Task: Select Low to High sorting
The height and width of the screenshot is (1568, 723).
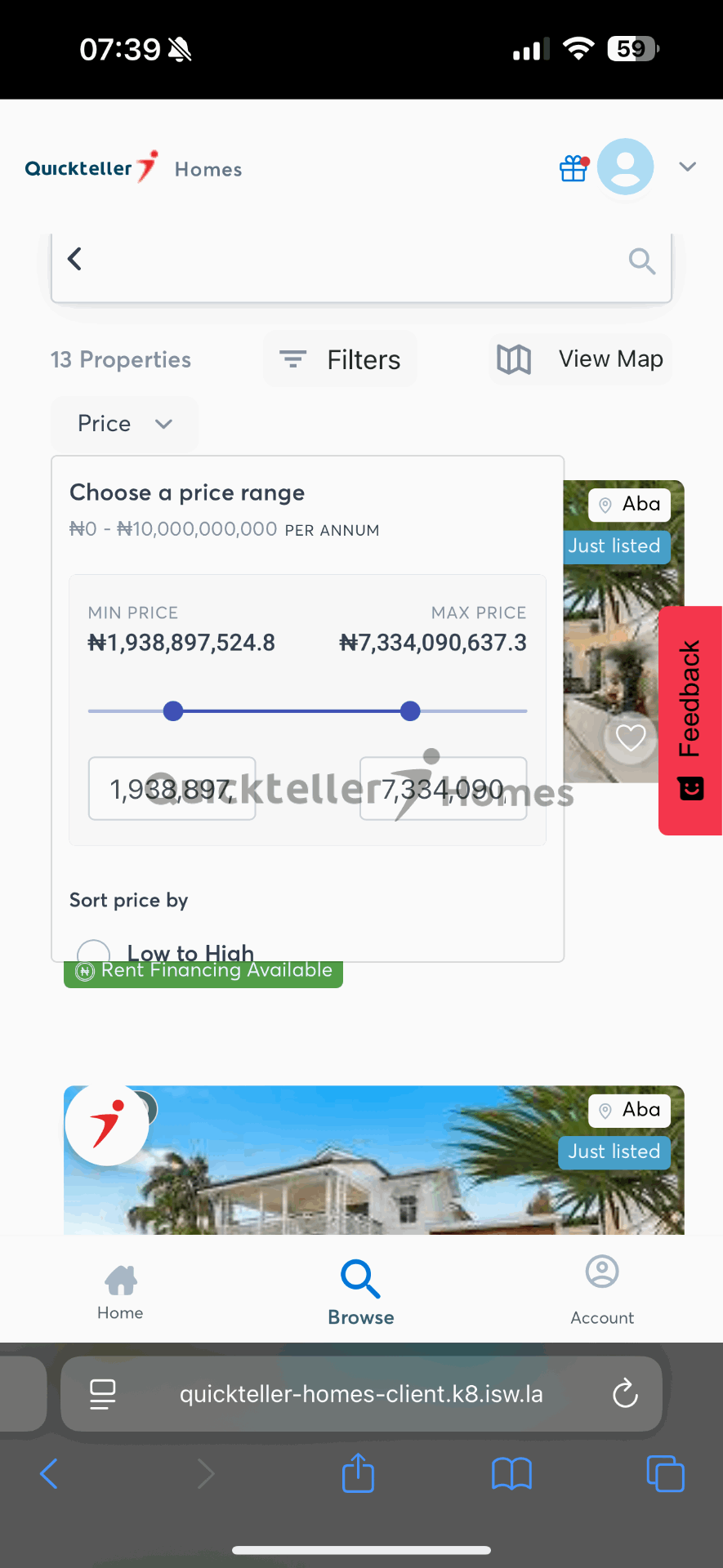Action: click(x=94, y=952)
